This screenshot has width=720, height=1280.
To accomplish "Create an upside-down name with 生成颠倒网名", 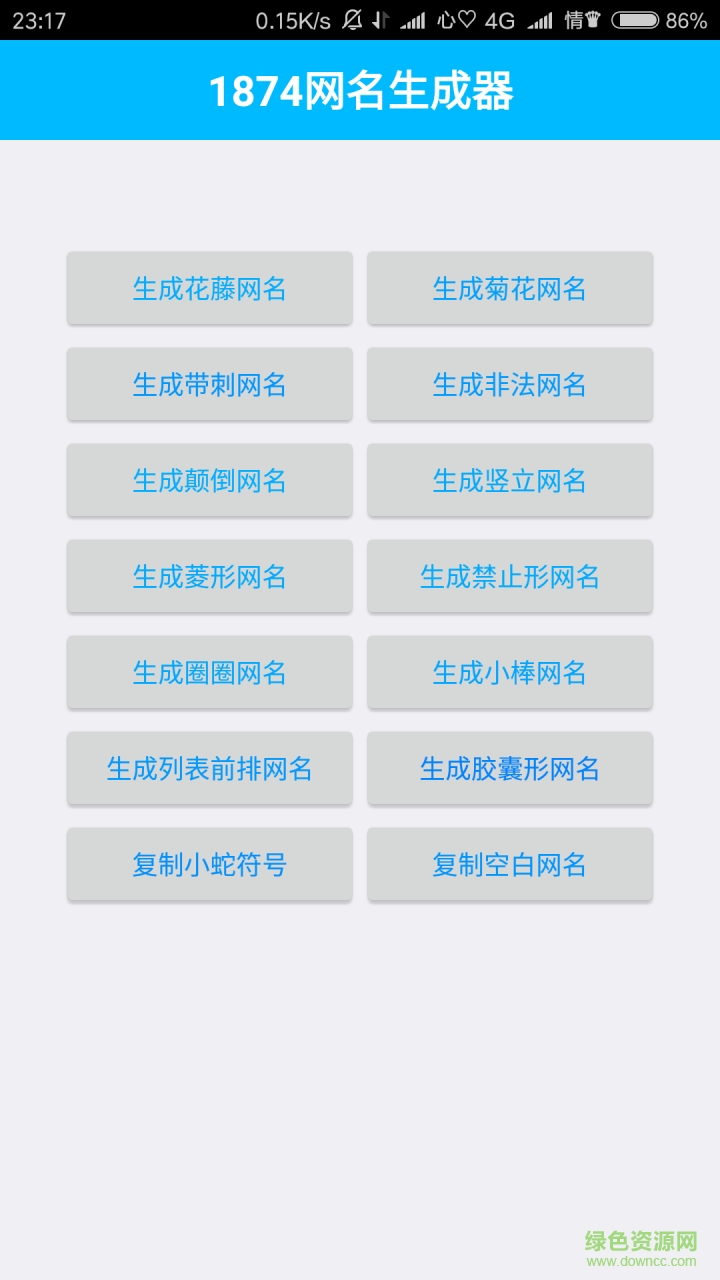I will click(x=210, y=480).
